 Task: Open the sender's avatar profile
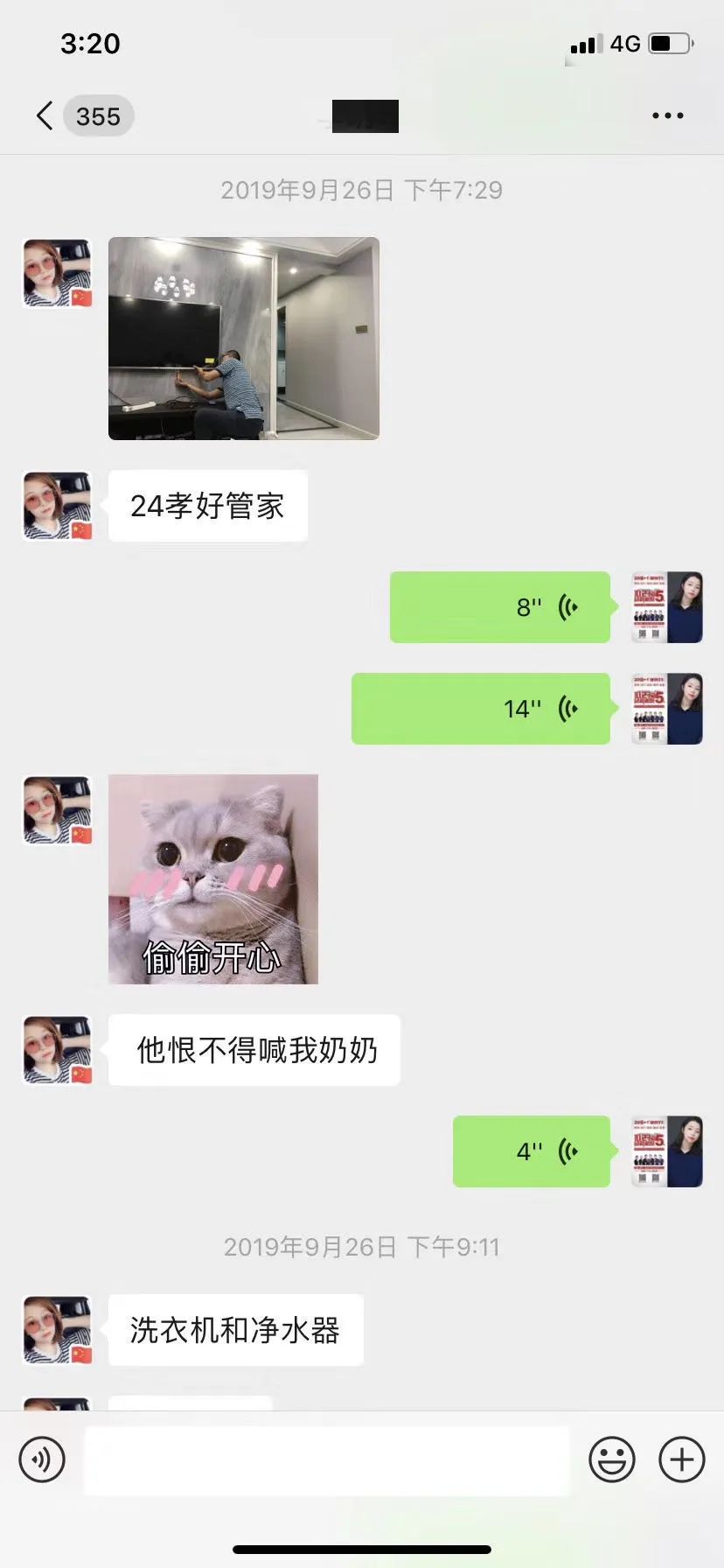[x=56, y=272]
